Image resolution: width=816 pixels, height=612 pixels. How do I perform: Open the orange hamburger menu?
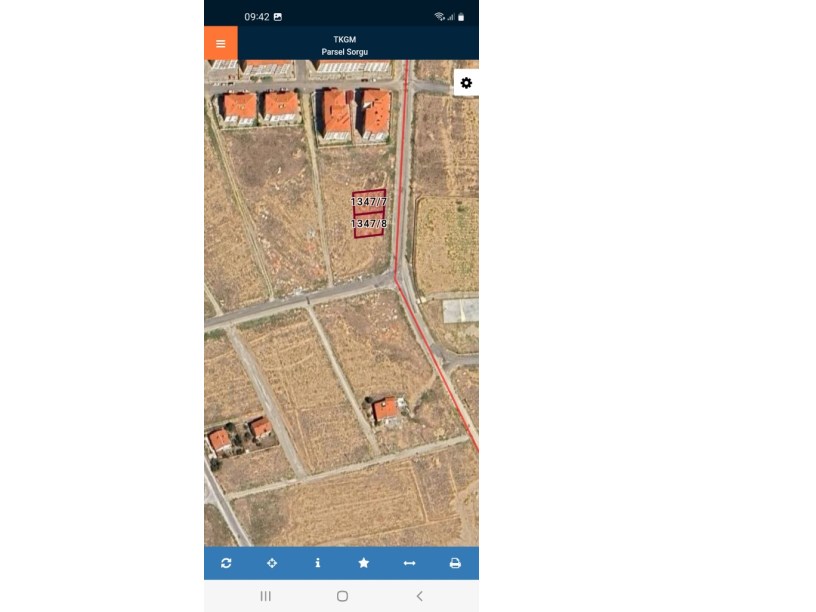point(221,43)
